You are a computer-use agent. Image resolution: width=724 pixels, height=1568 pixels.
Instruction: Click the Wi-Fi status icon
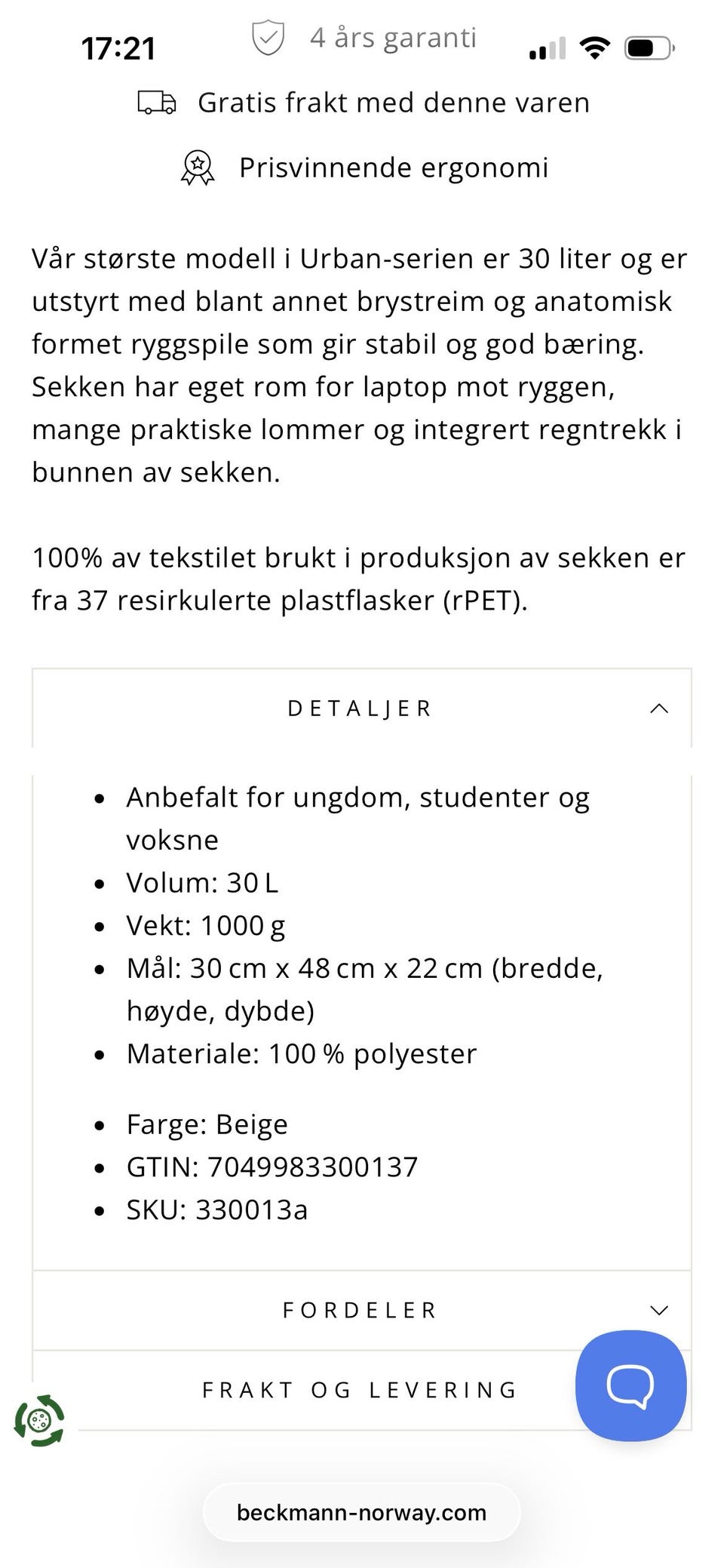[x=594, y=47]
